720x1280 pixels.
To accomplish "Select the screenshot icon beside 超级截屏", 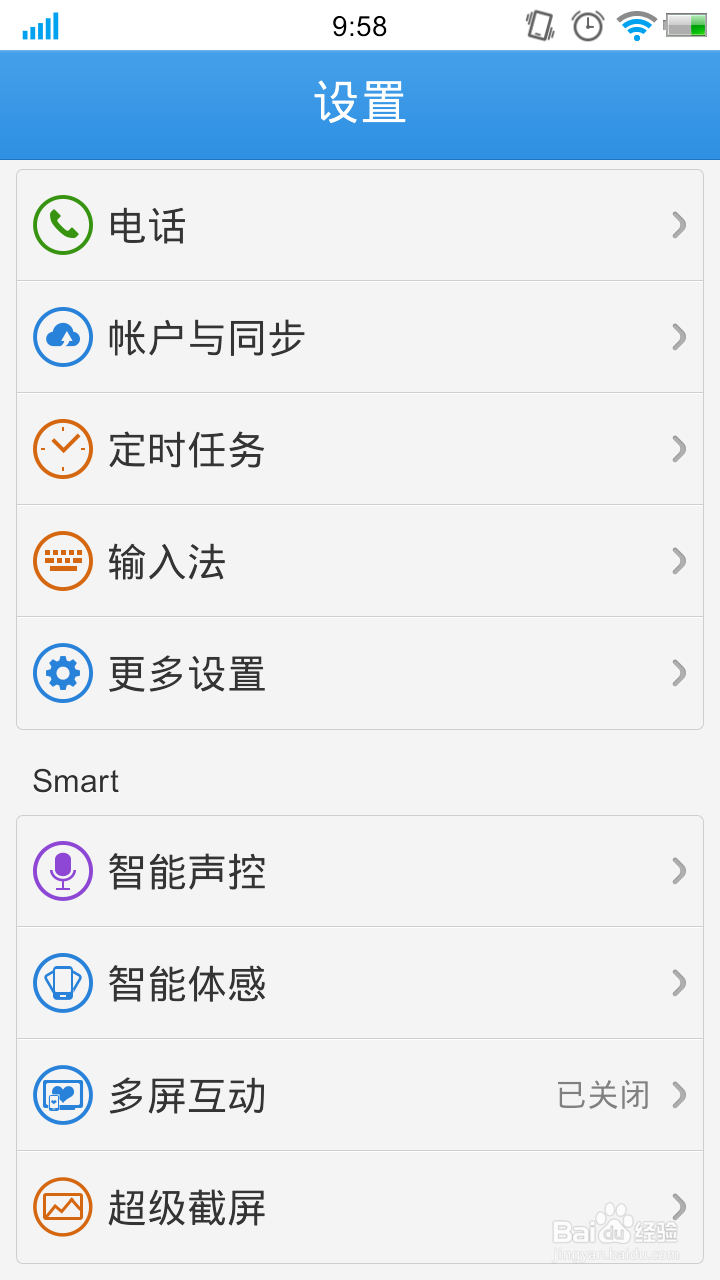I will (x=62, y=1207).
